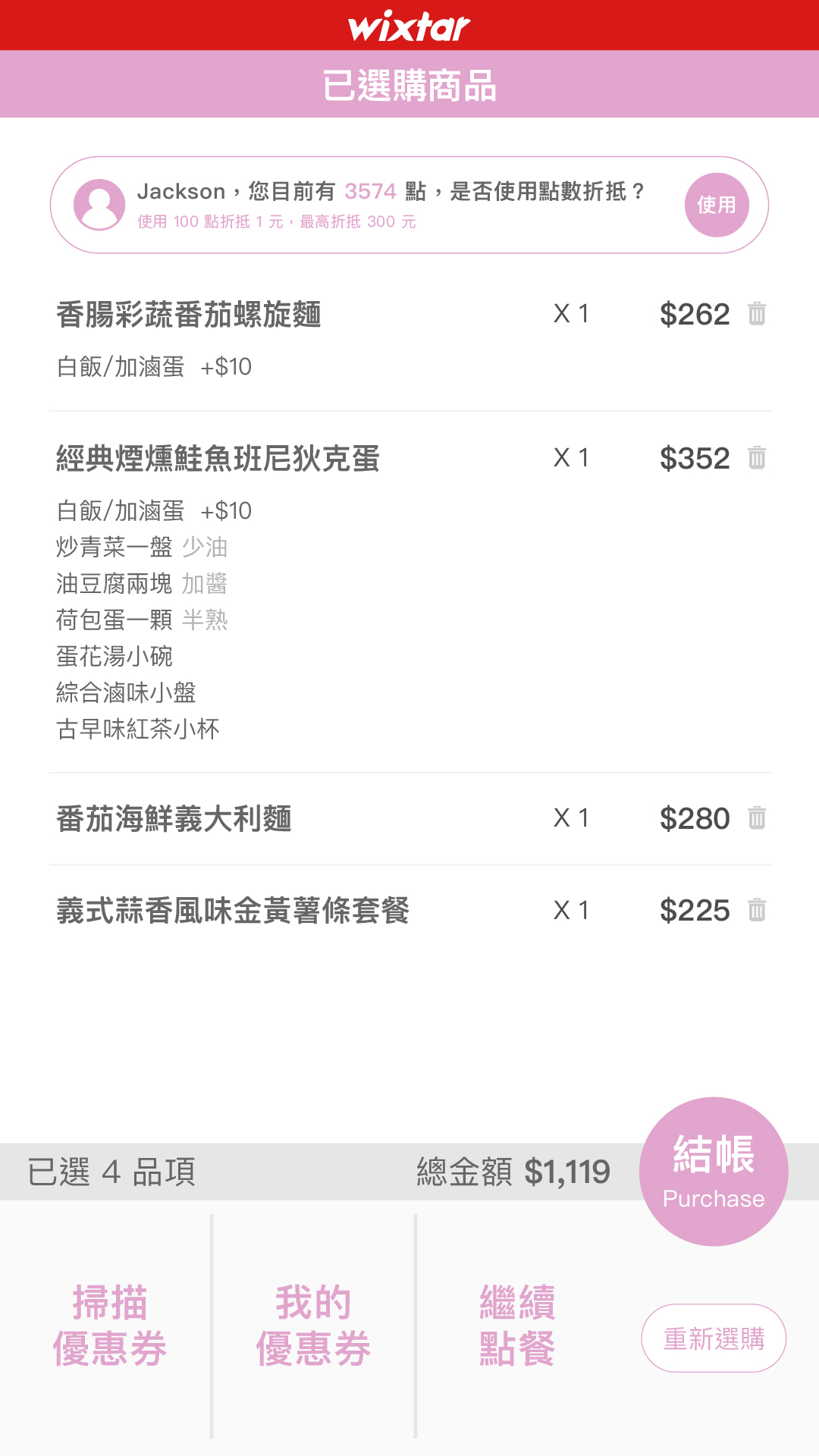The image size is (819, 1456).
Task: Open 我的優惠券
Action: [x=313, y=1326]
